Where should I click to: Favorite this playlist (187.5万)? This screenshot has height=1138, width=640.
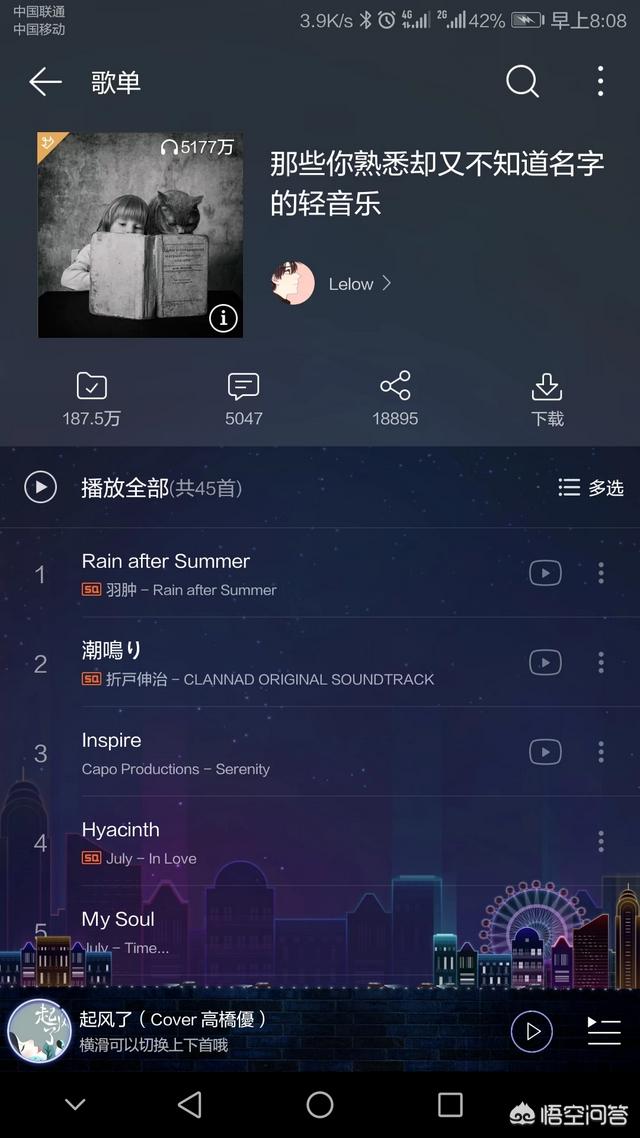91,399
